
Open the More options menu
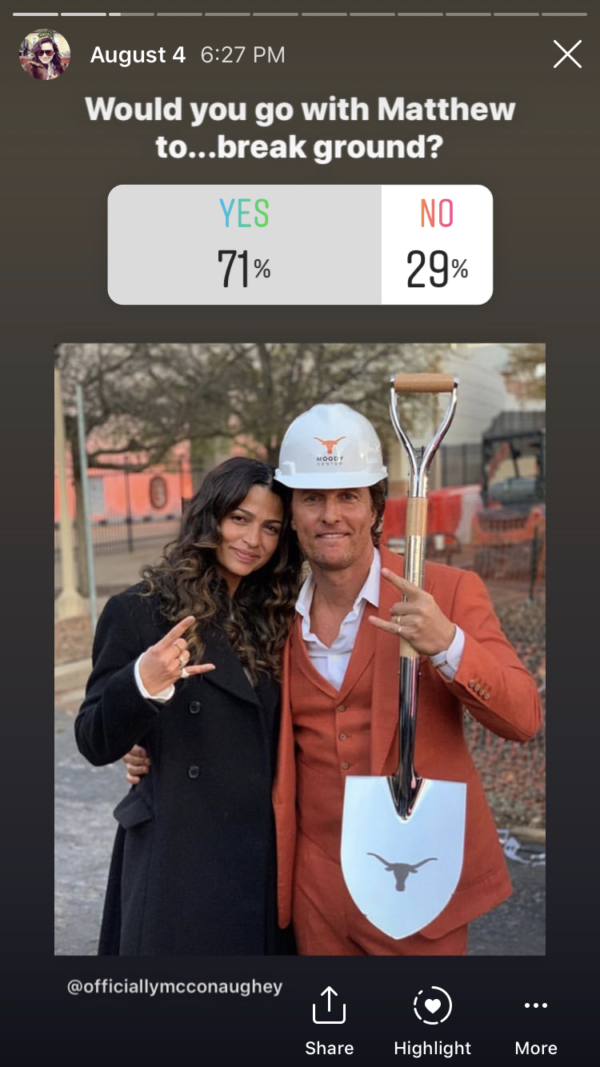point(535,1020)
